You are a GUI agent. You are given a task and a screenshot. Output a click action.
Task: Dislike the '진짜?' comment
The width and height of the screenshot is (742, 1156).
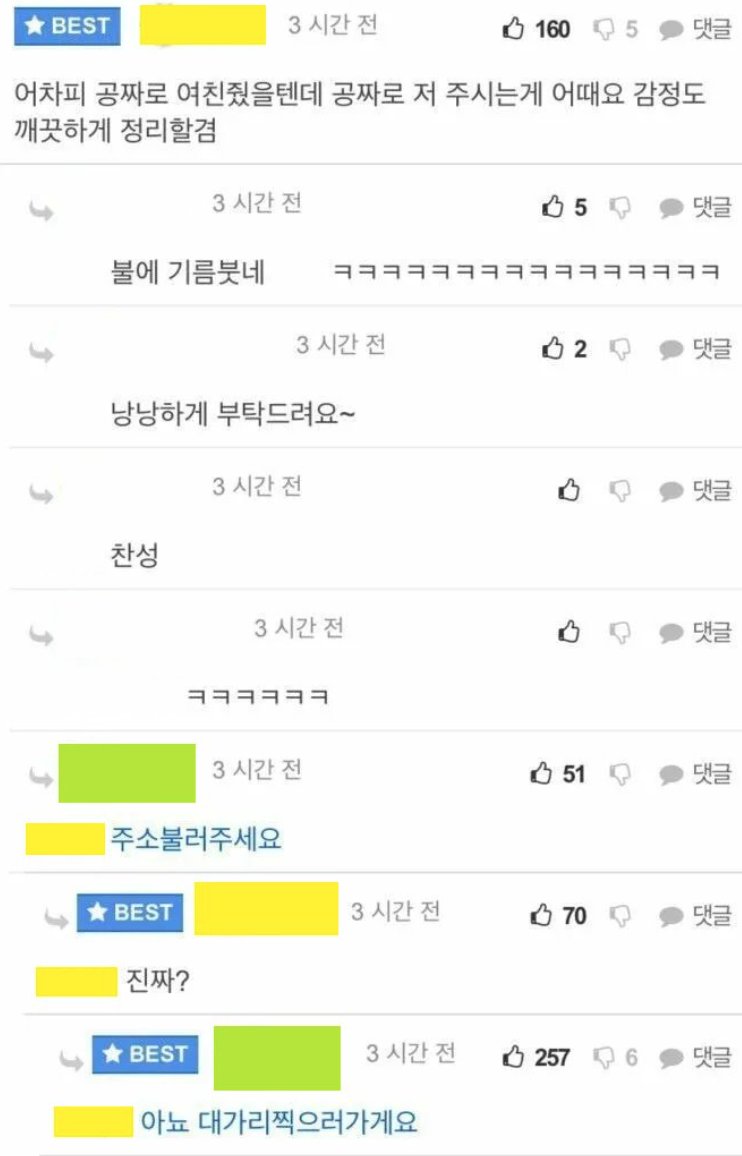point(620,915)
